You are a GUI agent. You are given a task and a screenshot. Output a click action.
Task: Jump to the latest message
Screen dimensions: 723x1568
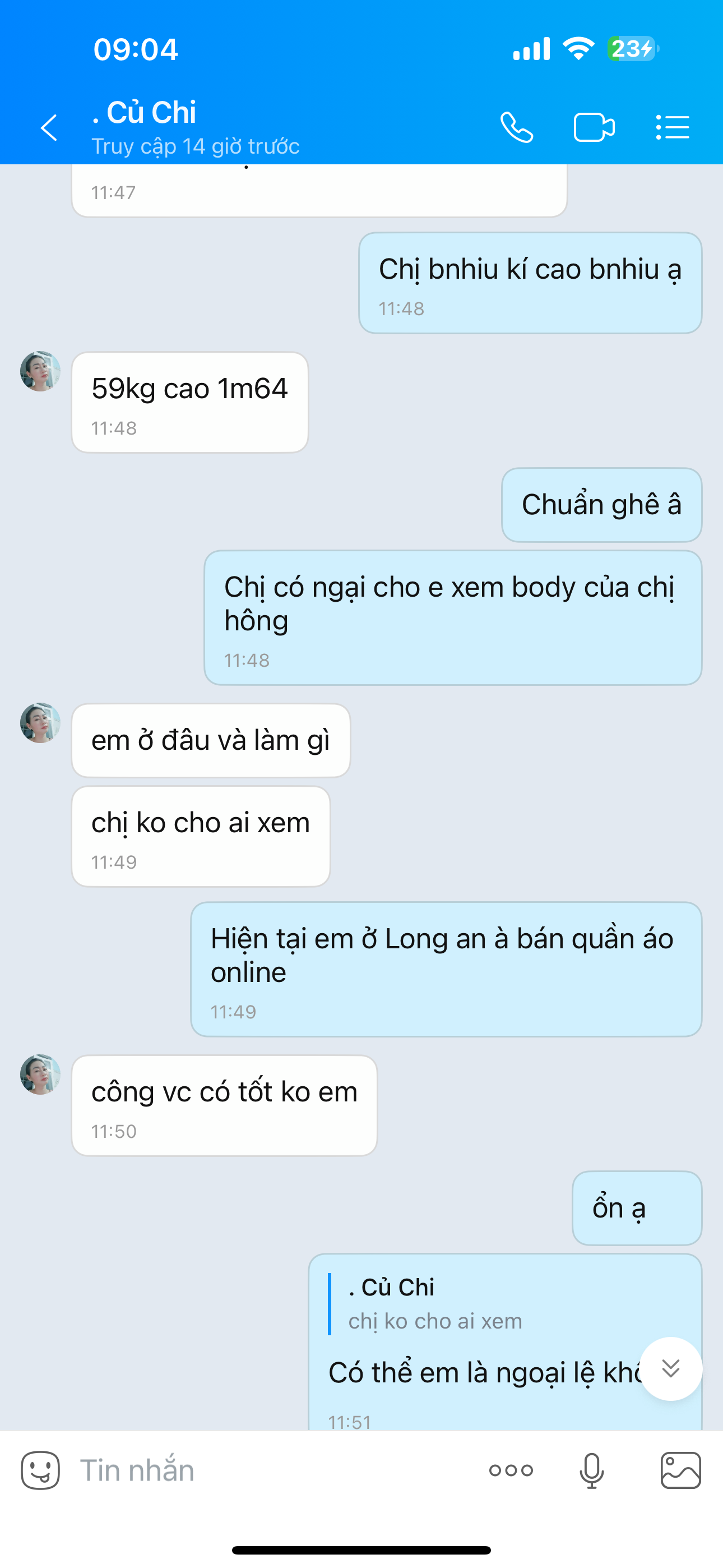[671, 1369]
